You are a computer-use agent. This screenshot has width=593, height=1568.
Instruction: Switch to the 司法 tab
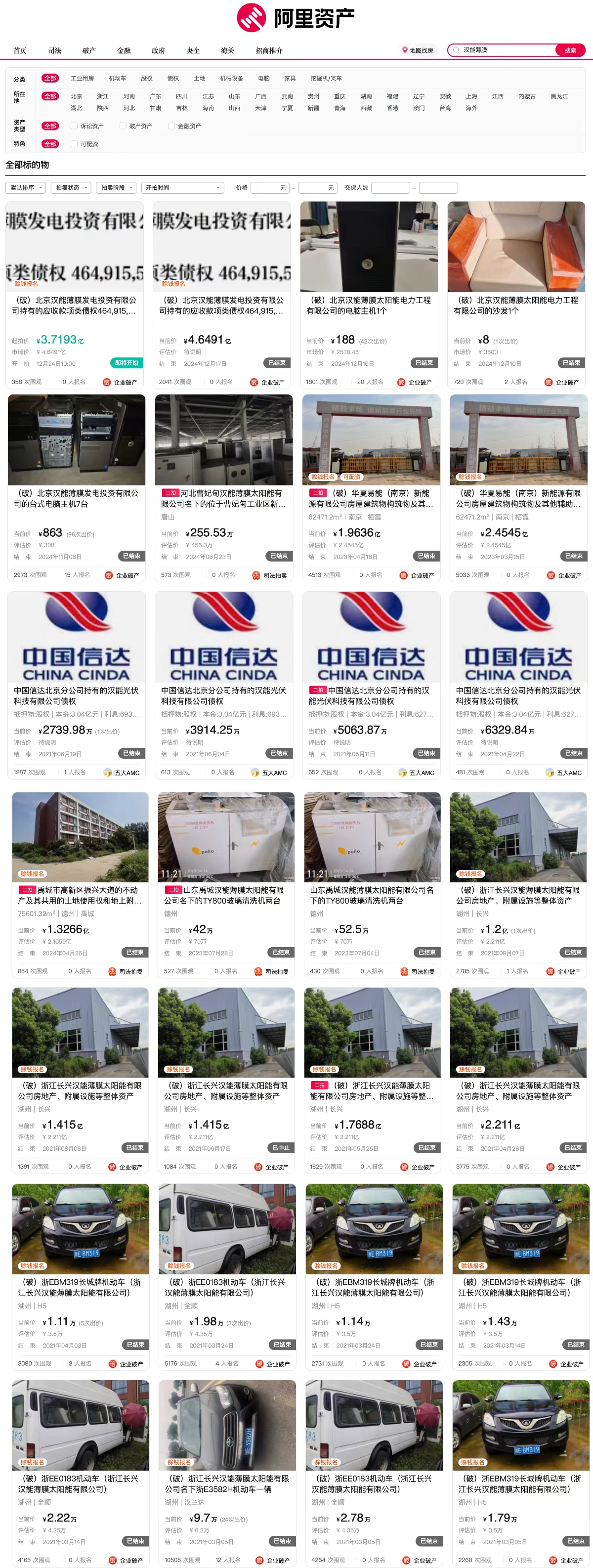point(55,50)
